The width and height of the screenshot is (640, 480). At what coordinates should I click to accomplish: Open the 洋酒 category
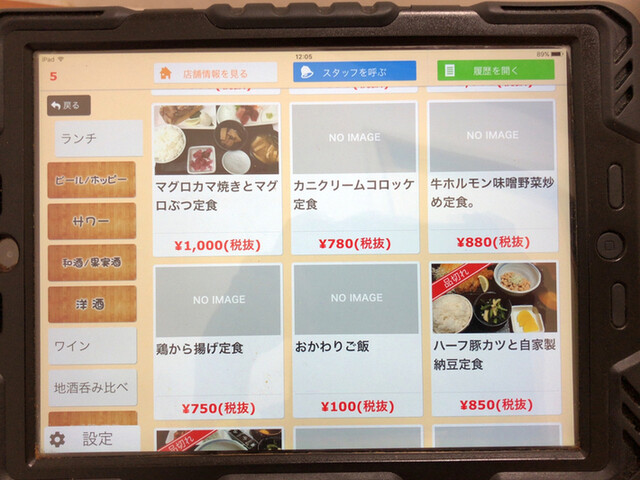[x=91, y=303]
